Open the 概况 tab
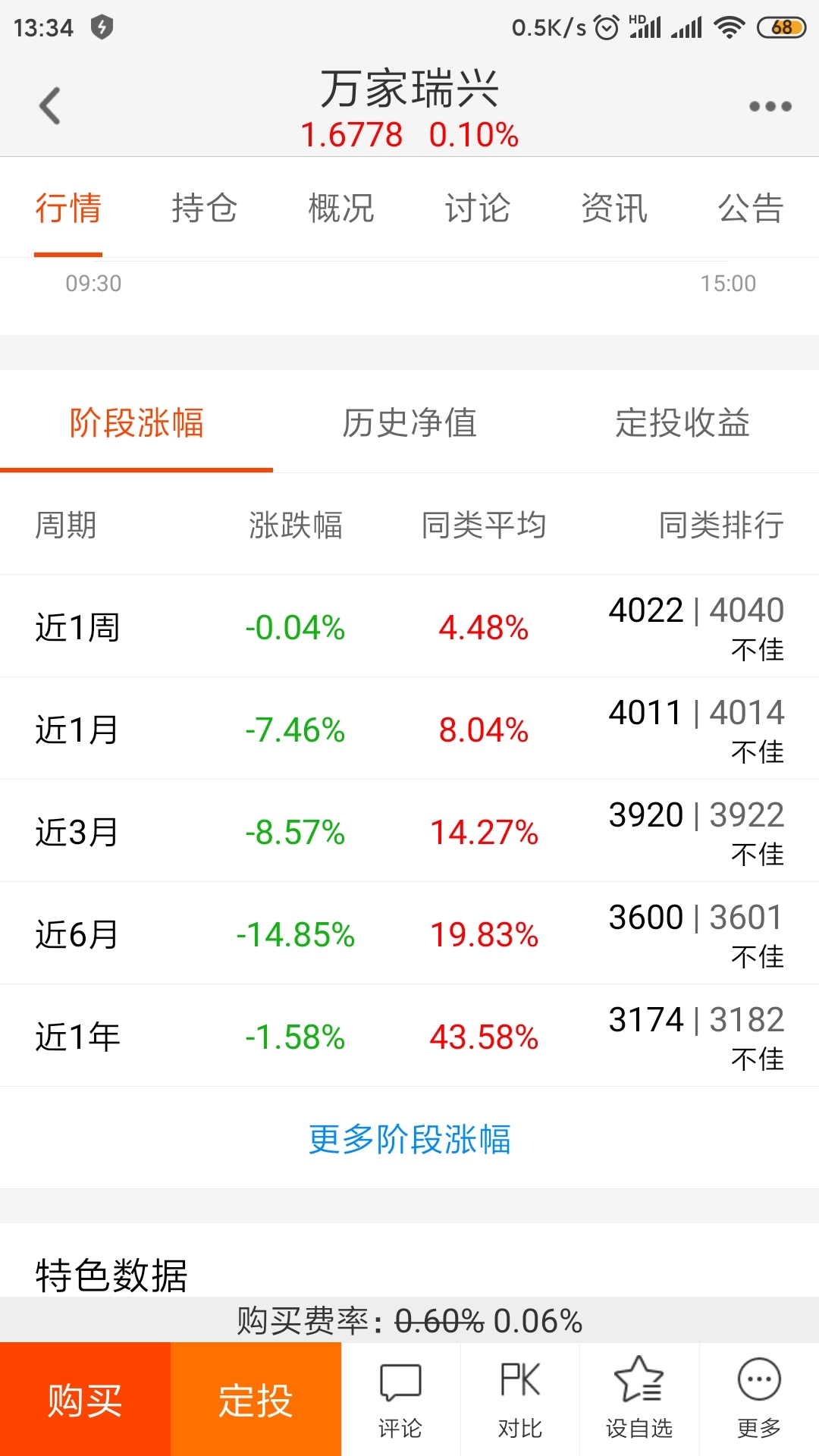819x1456 pixels. 341,208
